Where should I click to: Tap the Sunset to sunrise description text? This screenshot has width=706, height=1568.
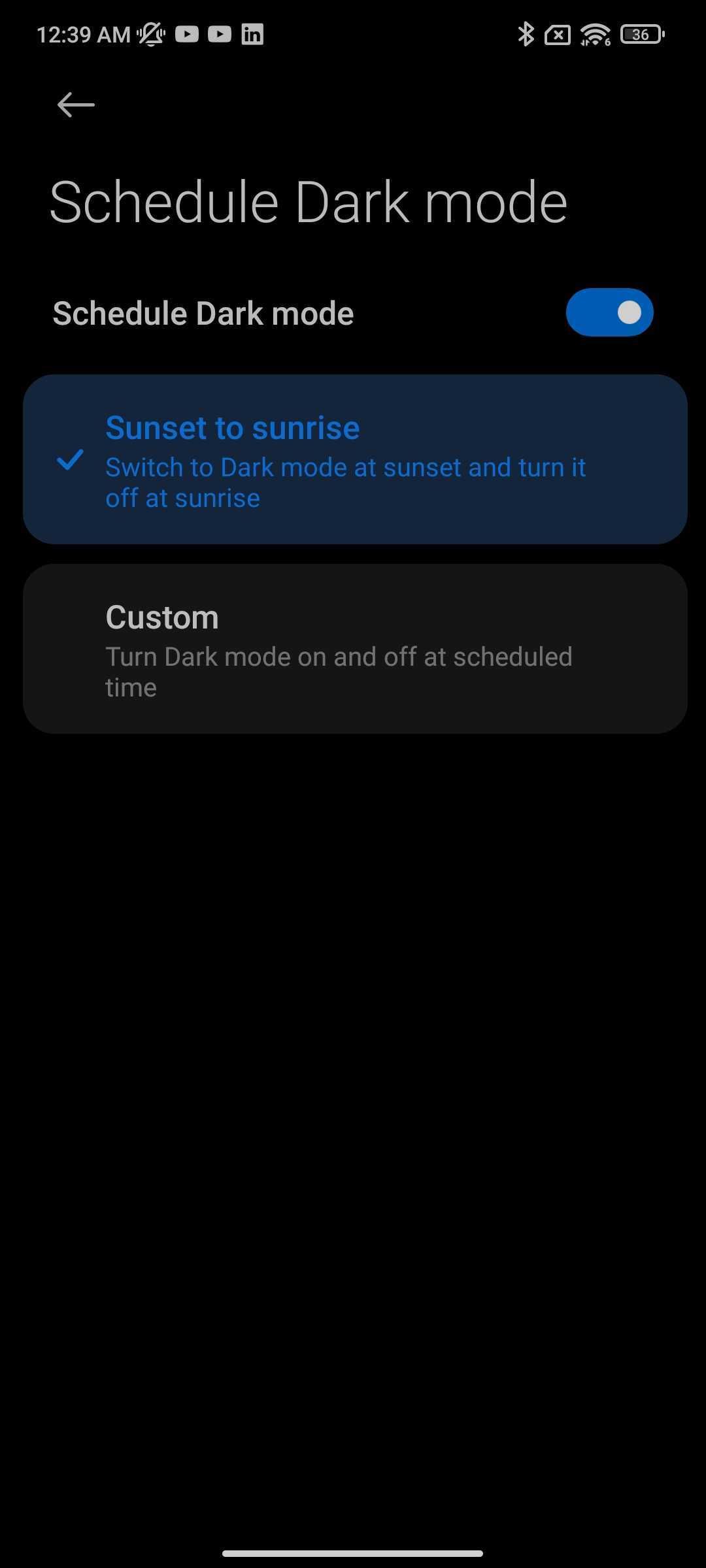(x=346, y=482)
